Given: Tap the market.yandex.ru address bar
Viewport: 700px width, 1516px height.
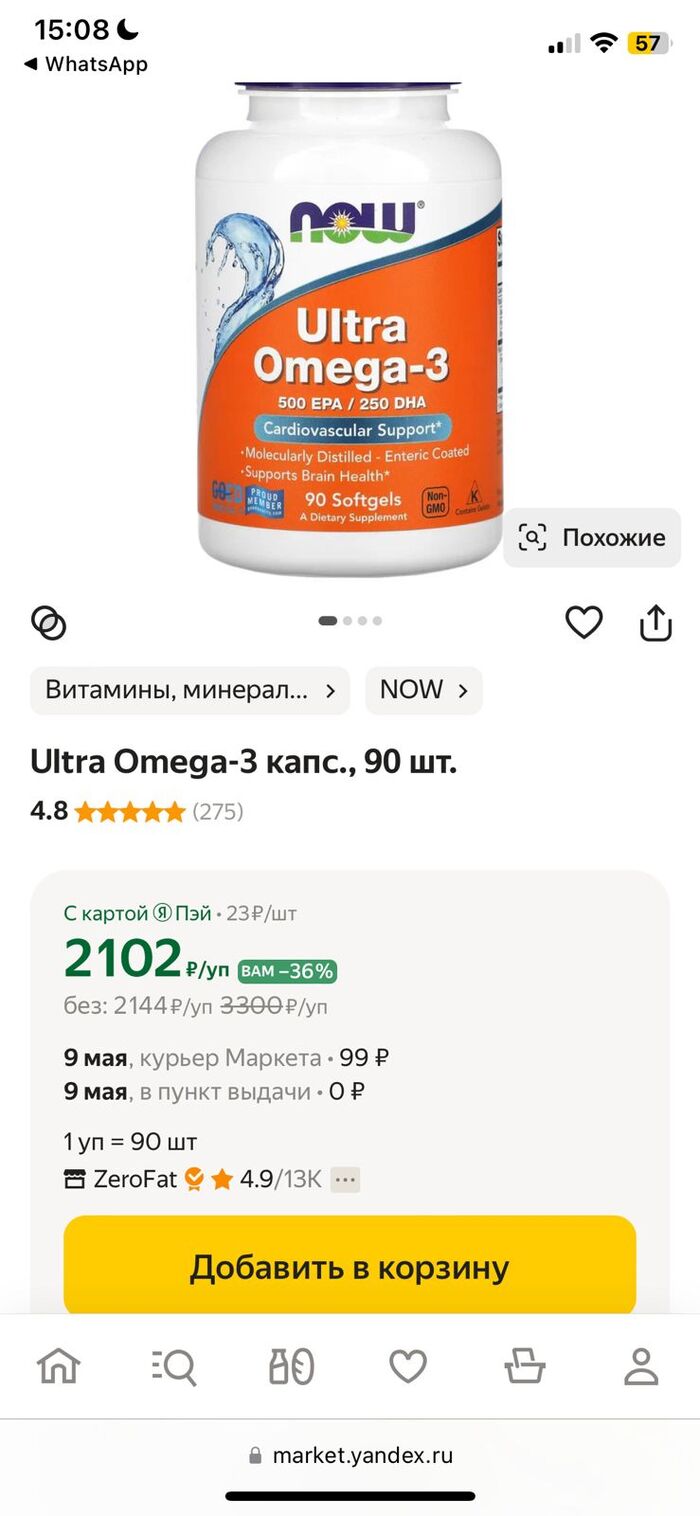Looking at the screenshot, I should pos(350,1455).
